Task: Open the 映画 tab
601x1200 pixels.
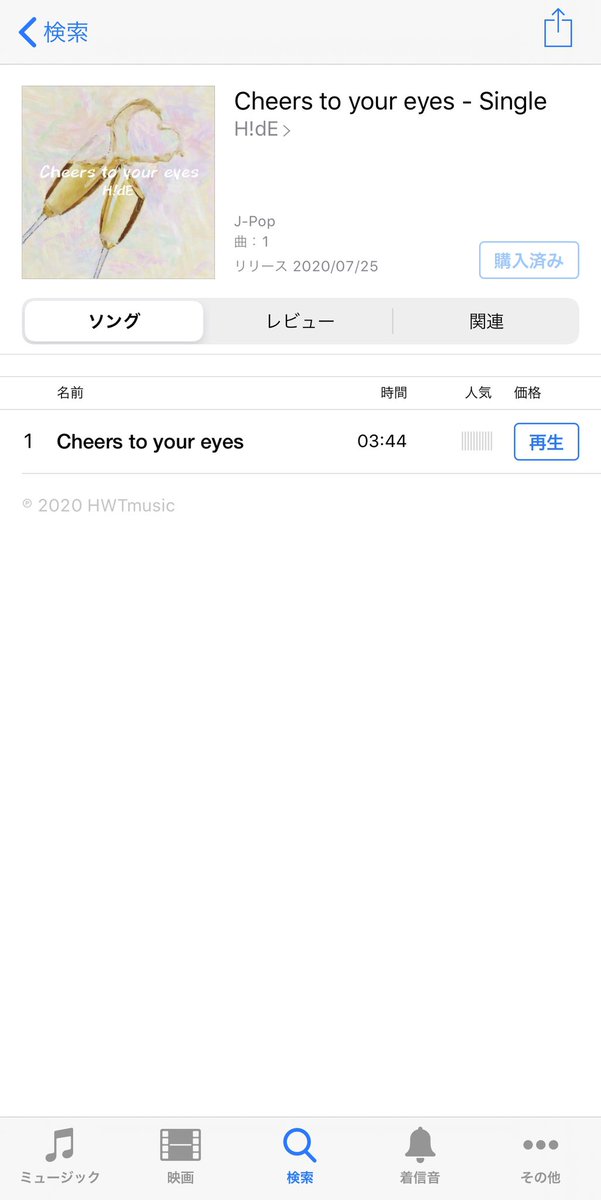Action: (x=180, y=1157)
